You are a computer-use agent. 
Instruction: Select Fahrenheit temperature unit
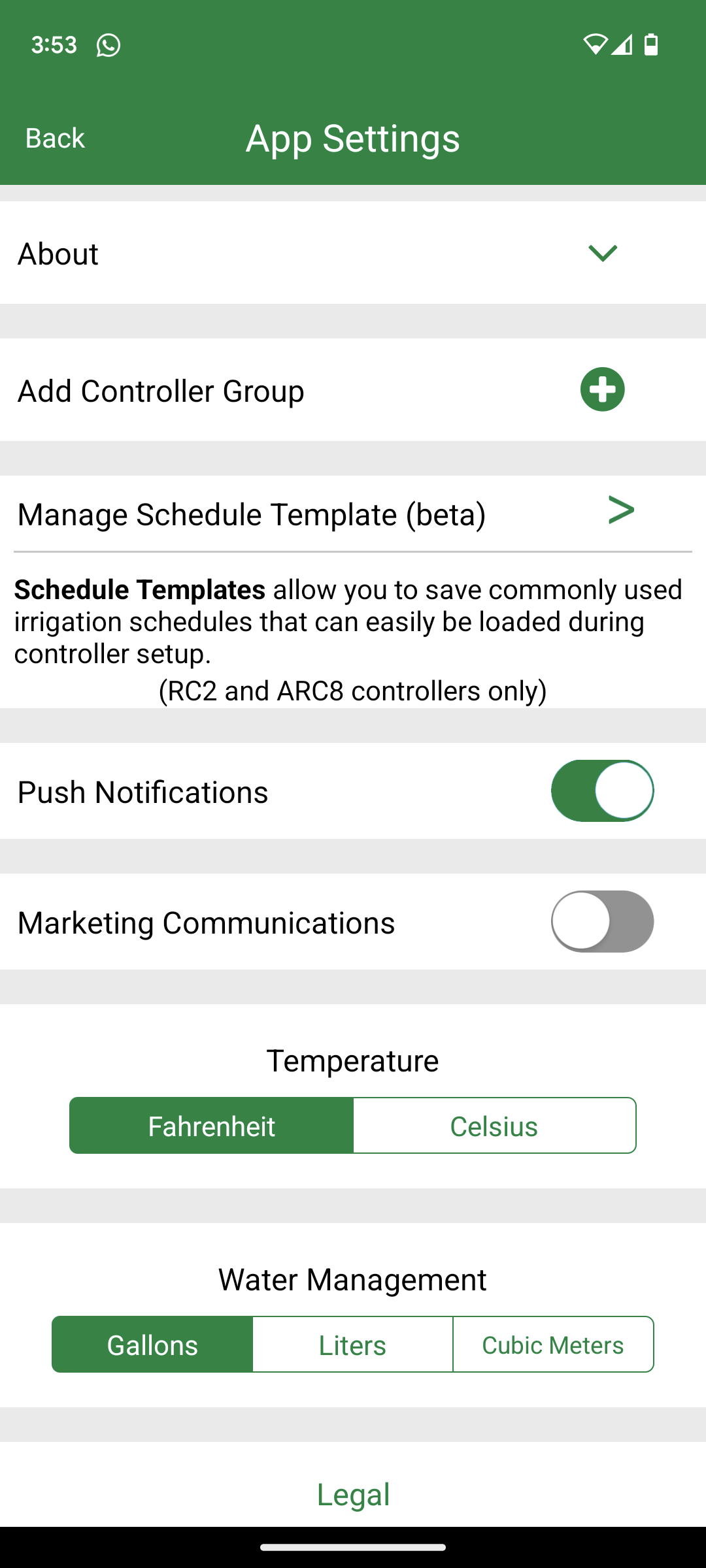point(212,1126)
